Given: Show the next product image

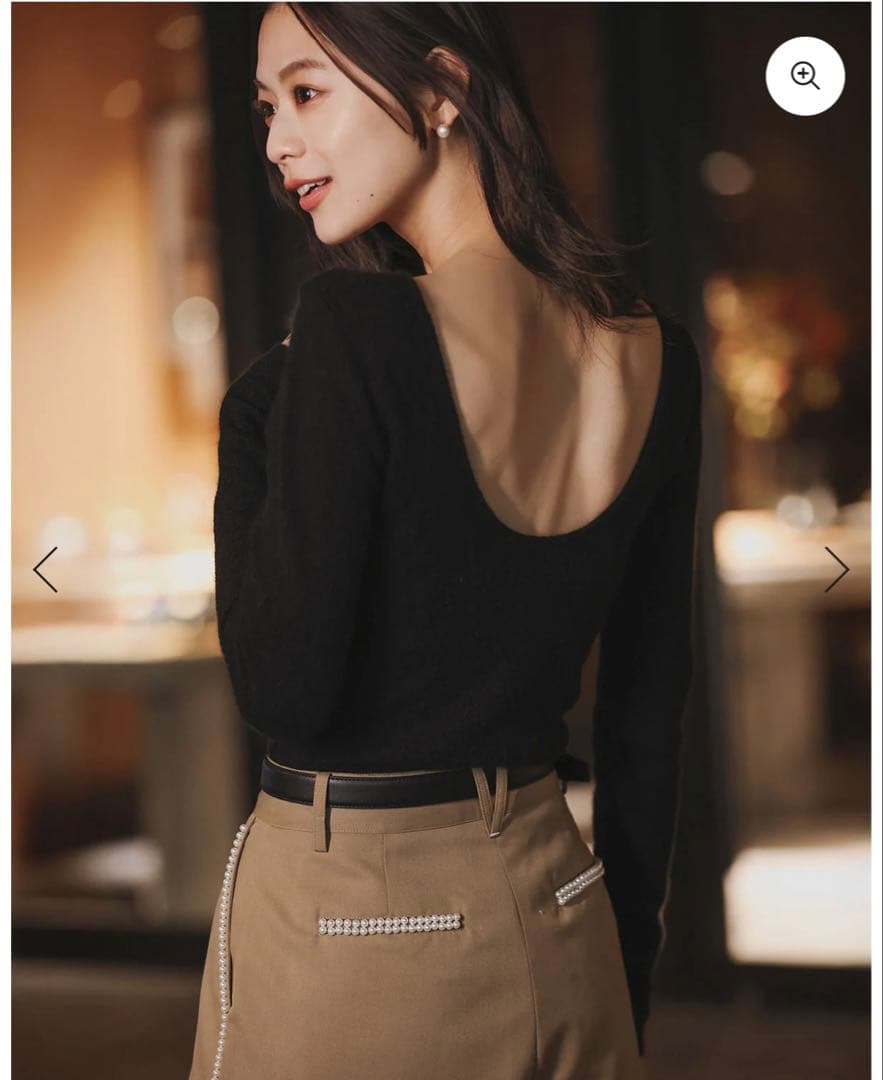Looking at the screenshot, I should point(836,569).
